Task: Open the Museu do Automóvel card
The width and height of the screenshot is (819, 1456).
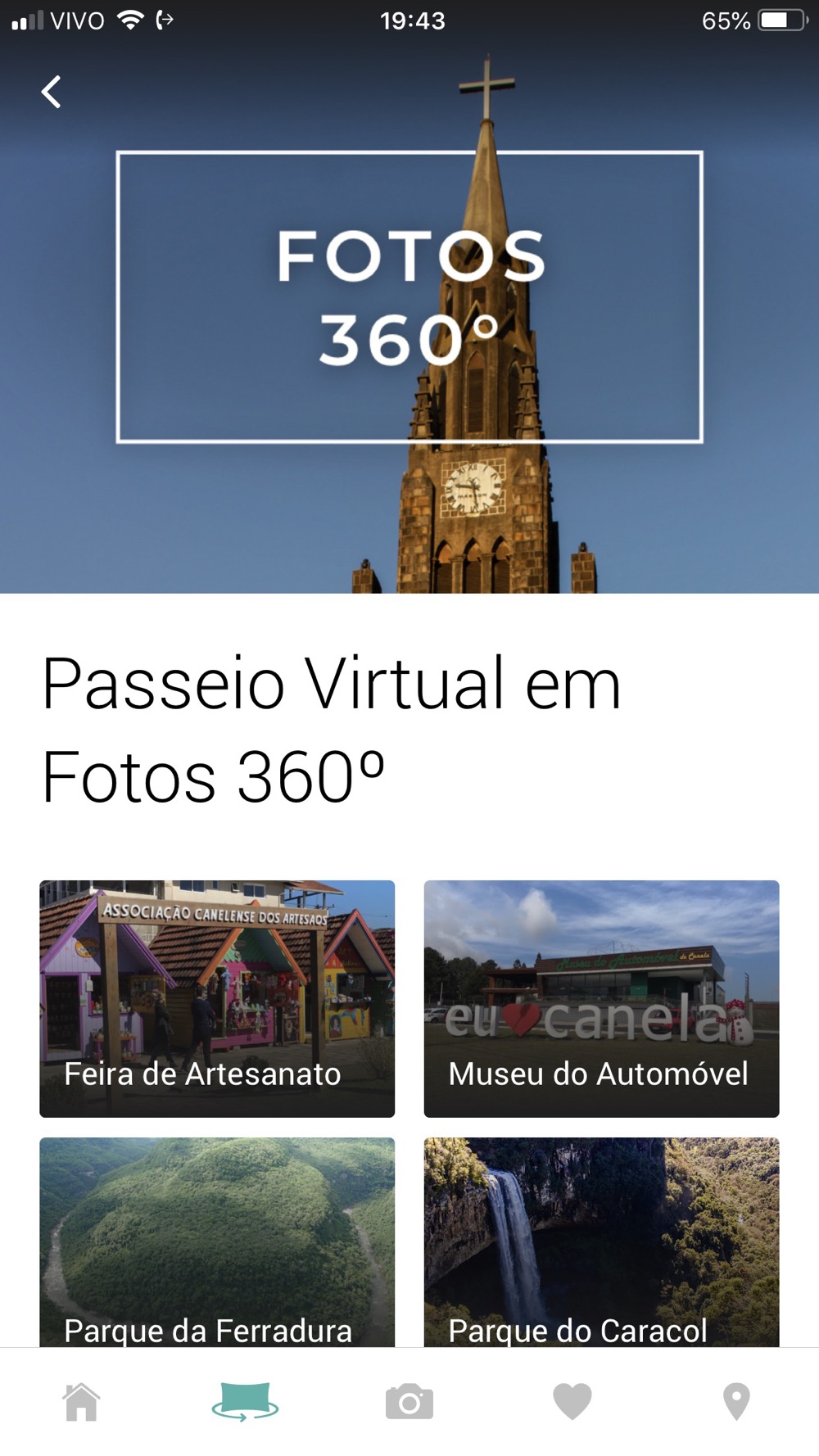Action: tap(601, 998)
